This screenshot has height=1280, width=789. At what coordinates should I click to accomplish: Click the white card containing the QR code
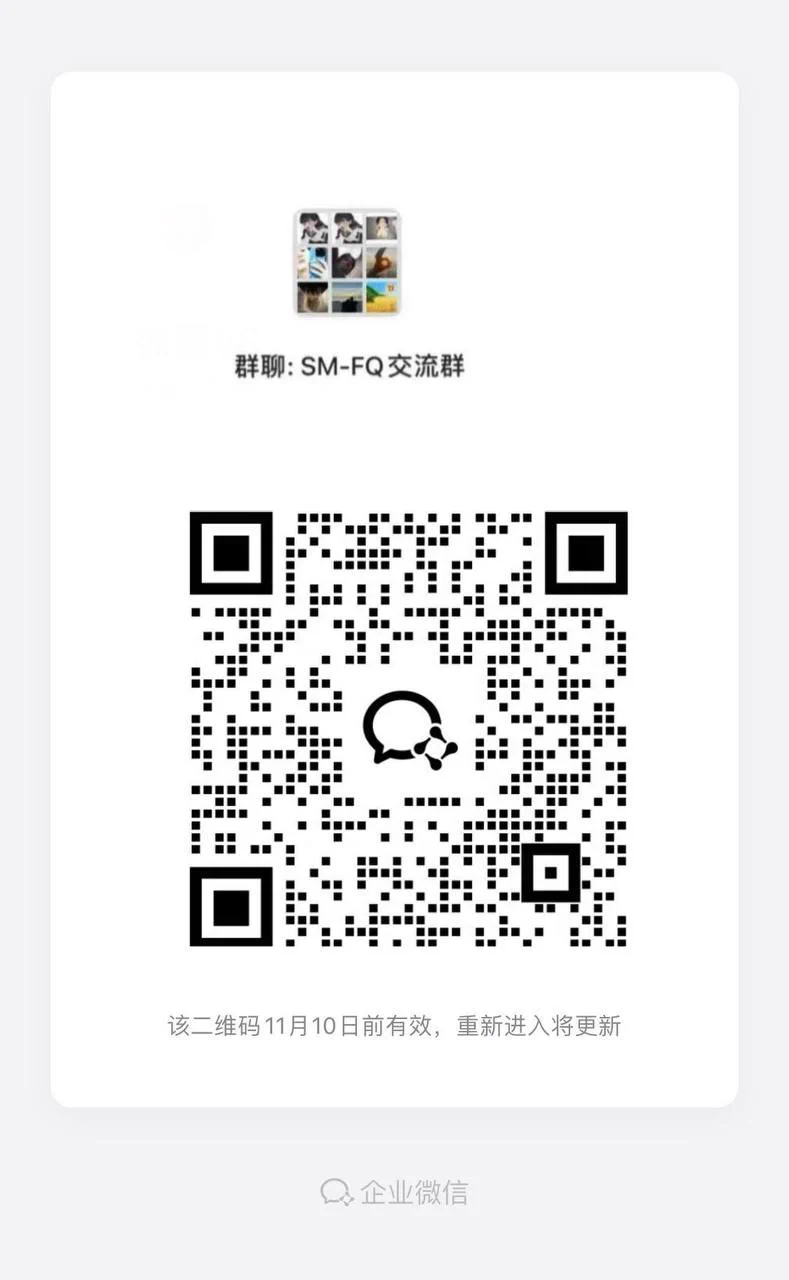click(394, 590)
